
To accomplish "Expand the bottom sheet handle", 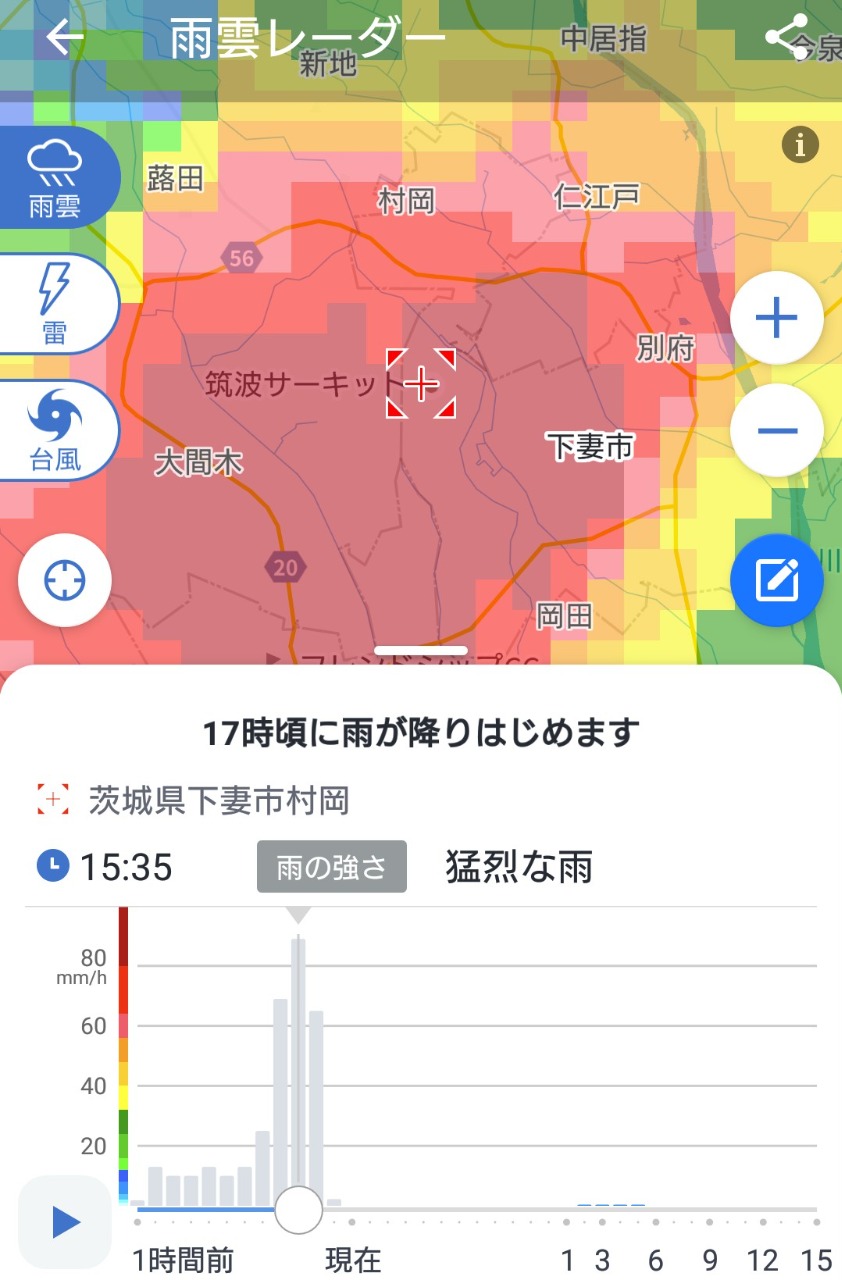I will pos(420,650).
